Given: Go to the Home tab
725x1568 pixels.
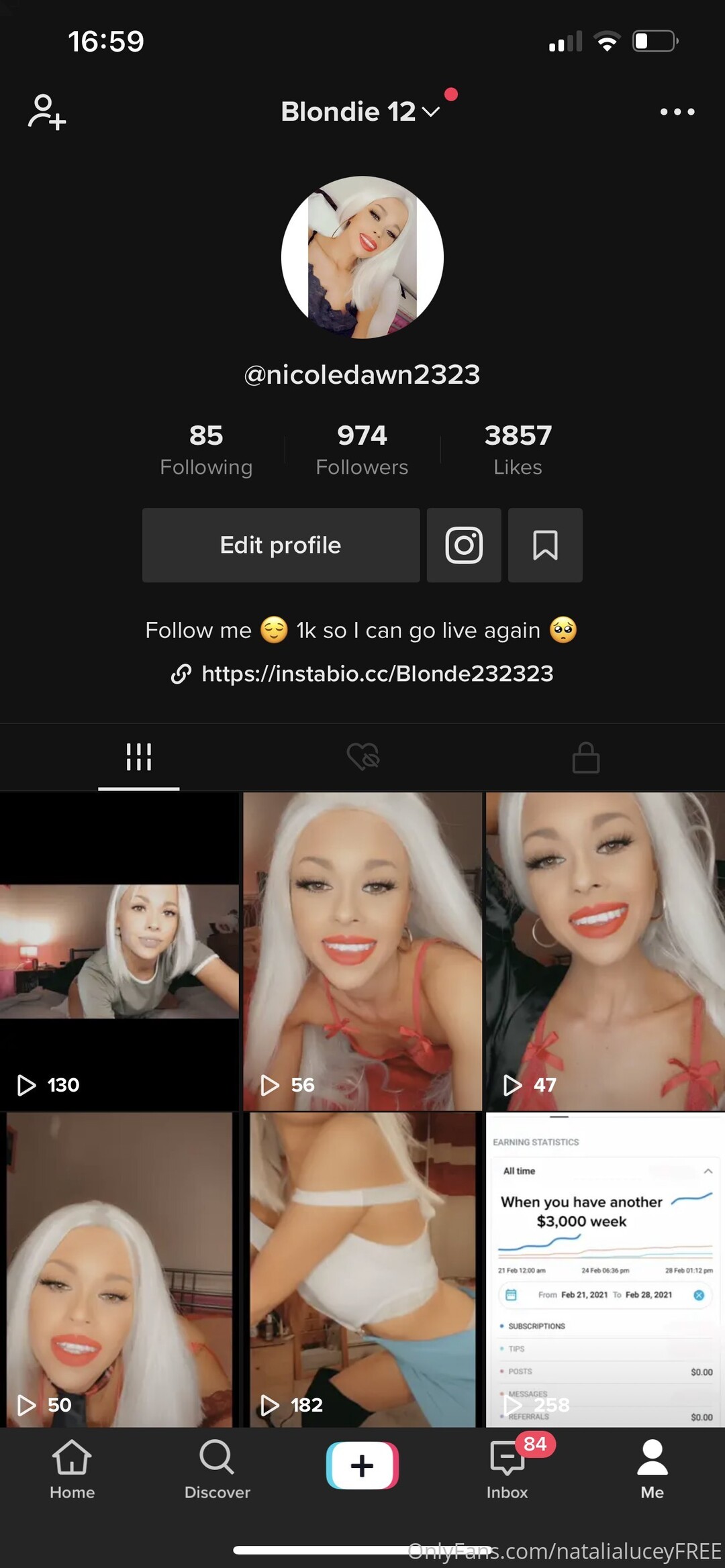Looking at the screenshot, I should [x=72, y=1469].
